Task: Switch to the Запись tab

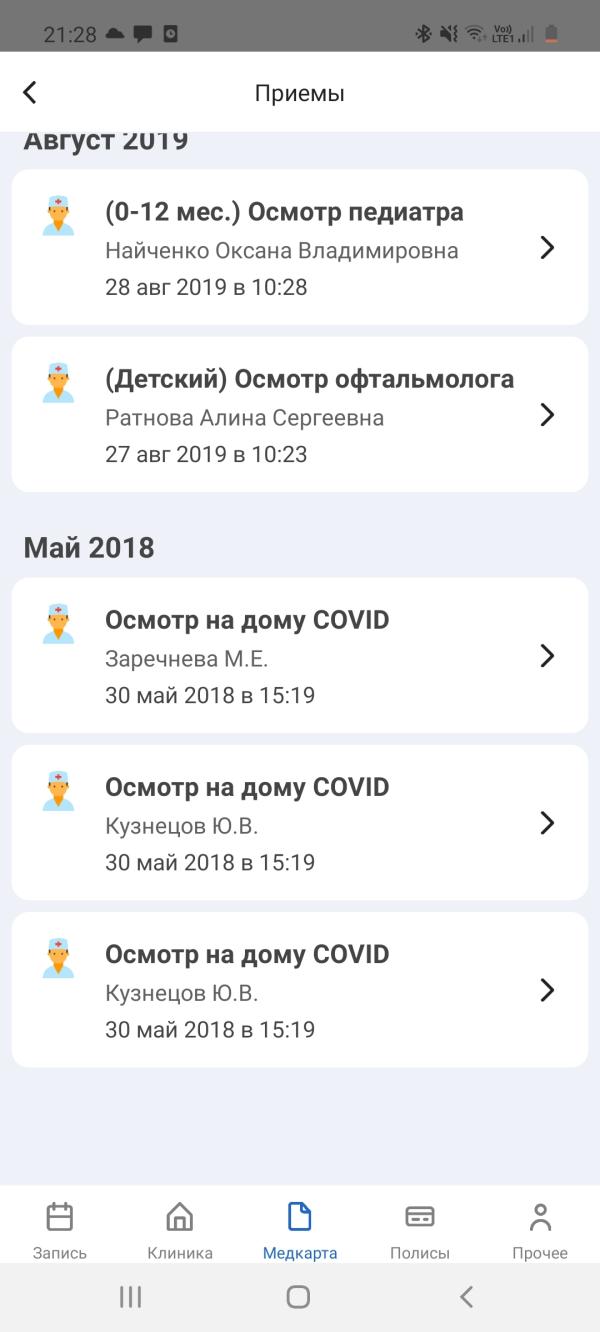Action: tap(60, 1231)
